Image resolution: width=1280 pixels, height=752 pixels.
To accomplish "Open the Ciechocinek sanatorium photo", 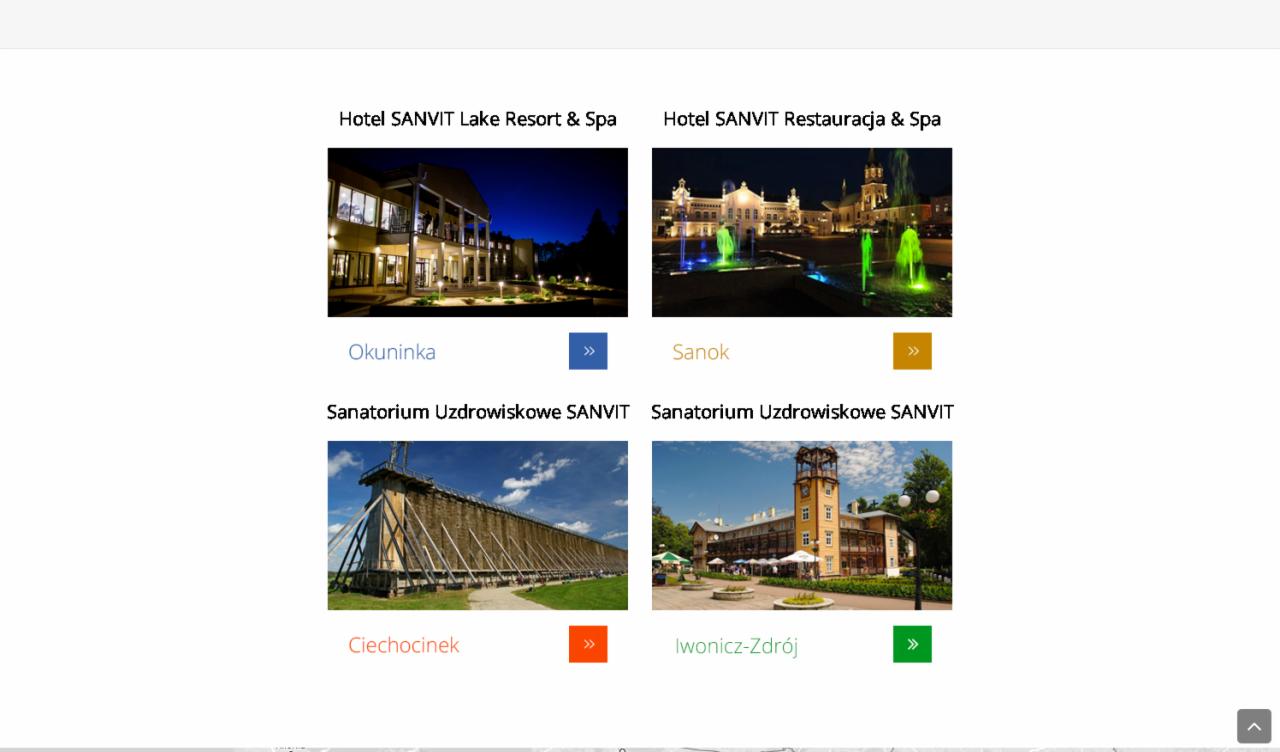I will [x=477, y=525].
